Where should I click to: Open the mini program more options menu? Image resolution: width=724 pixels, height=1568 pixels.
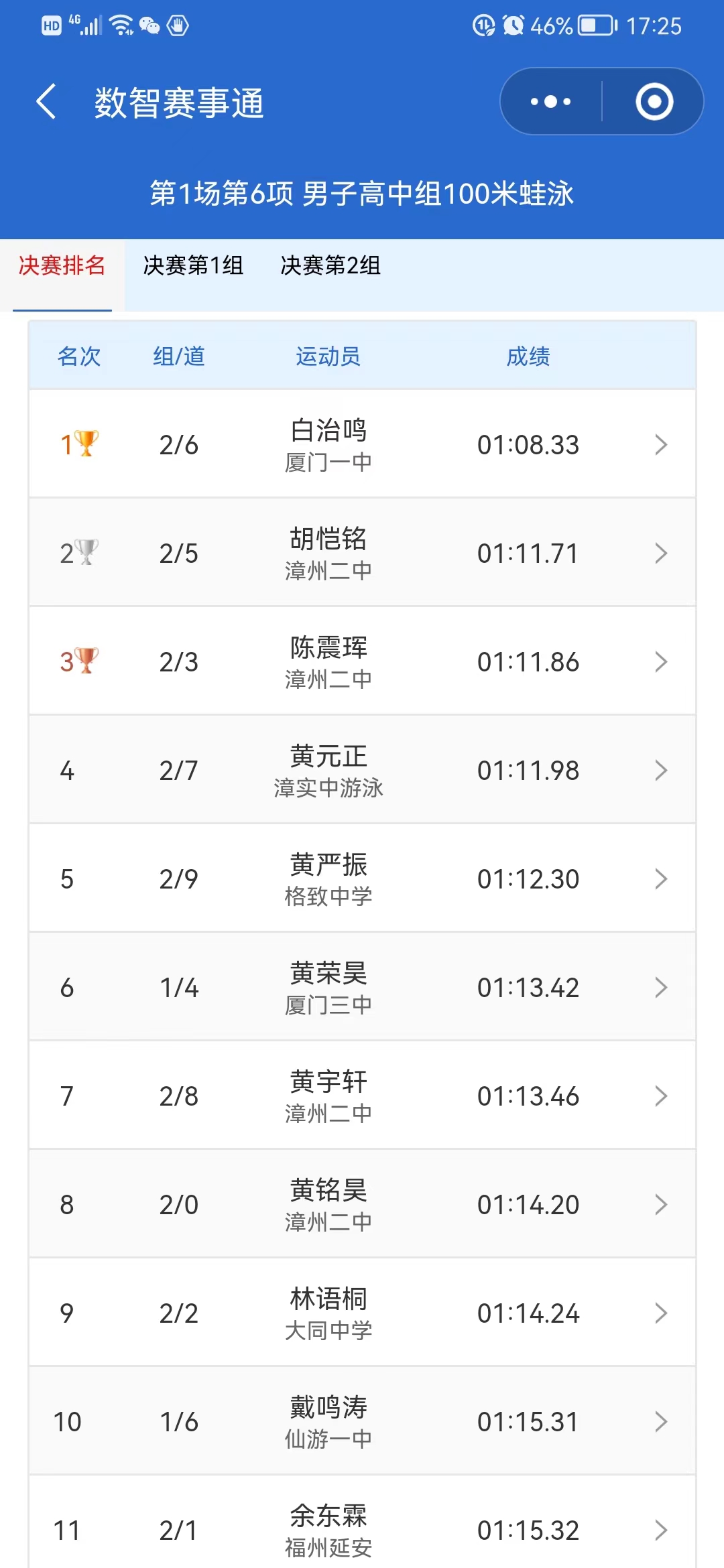550,102
